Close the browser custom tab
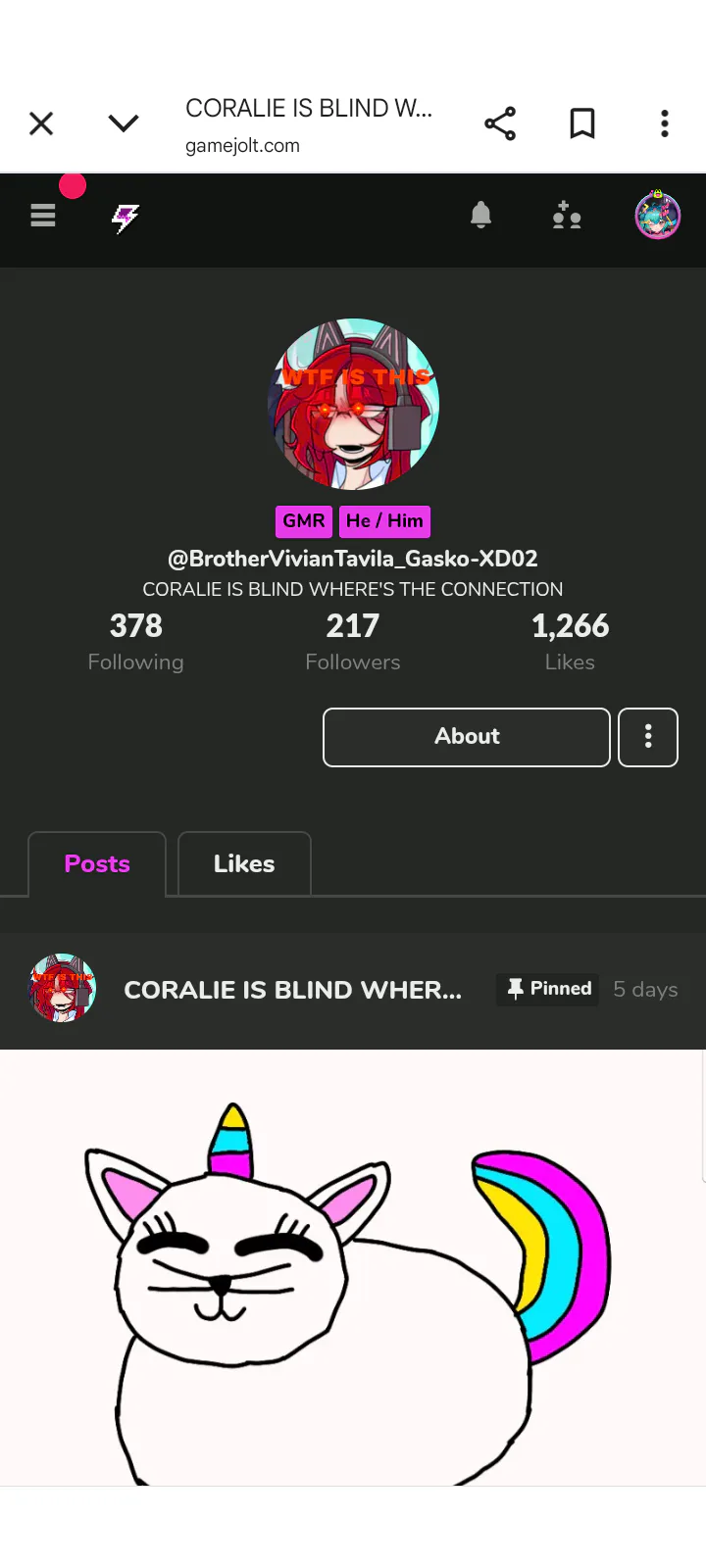 [41, 123]
